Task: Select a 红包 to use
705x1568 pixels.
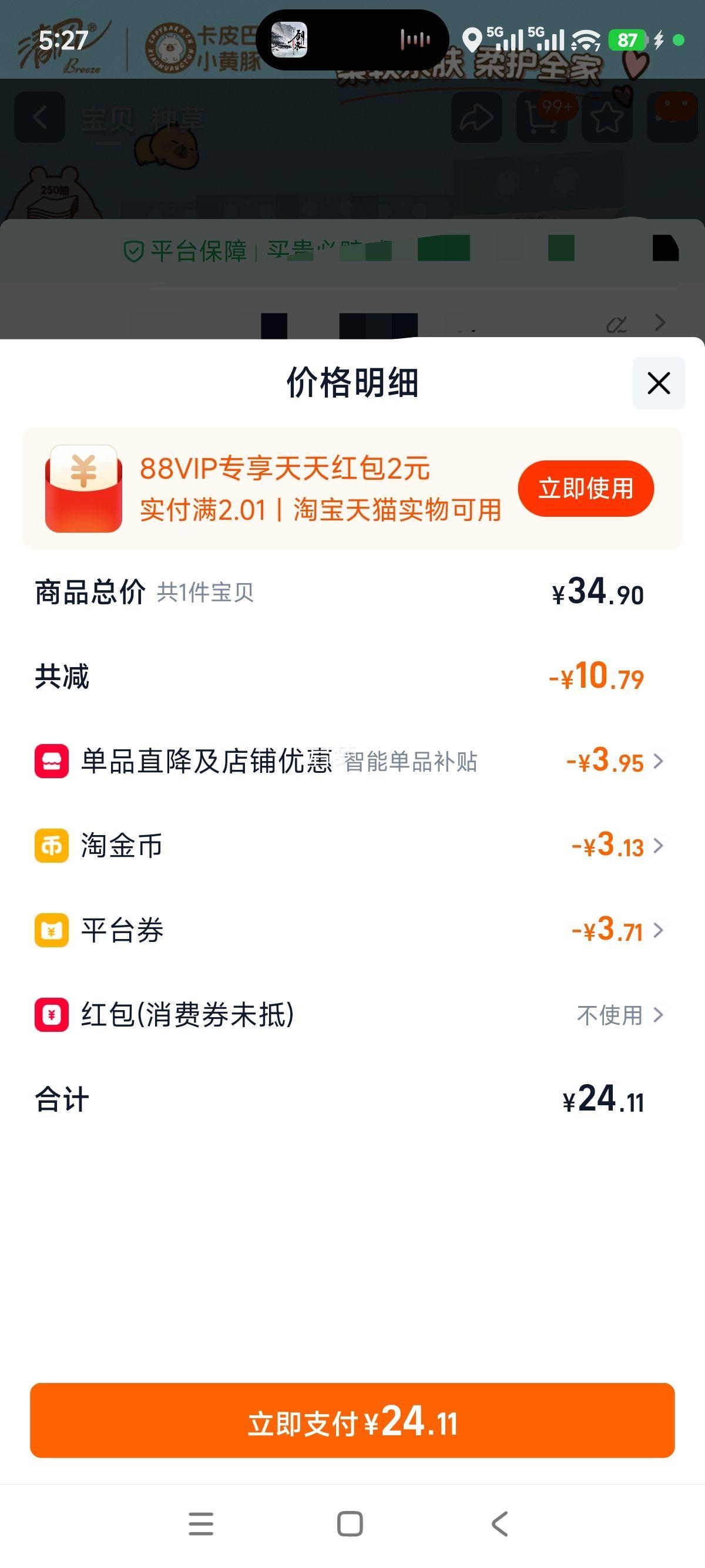Action: (x=619, y=1015)
